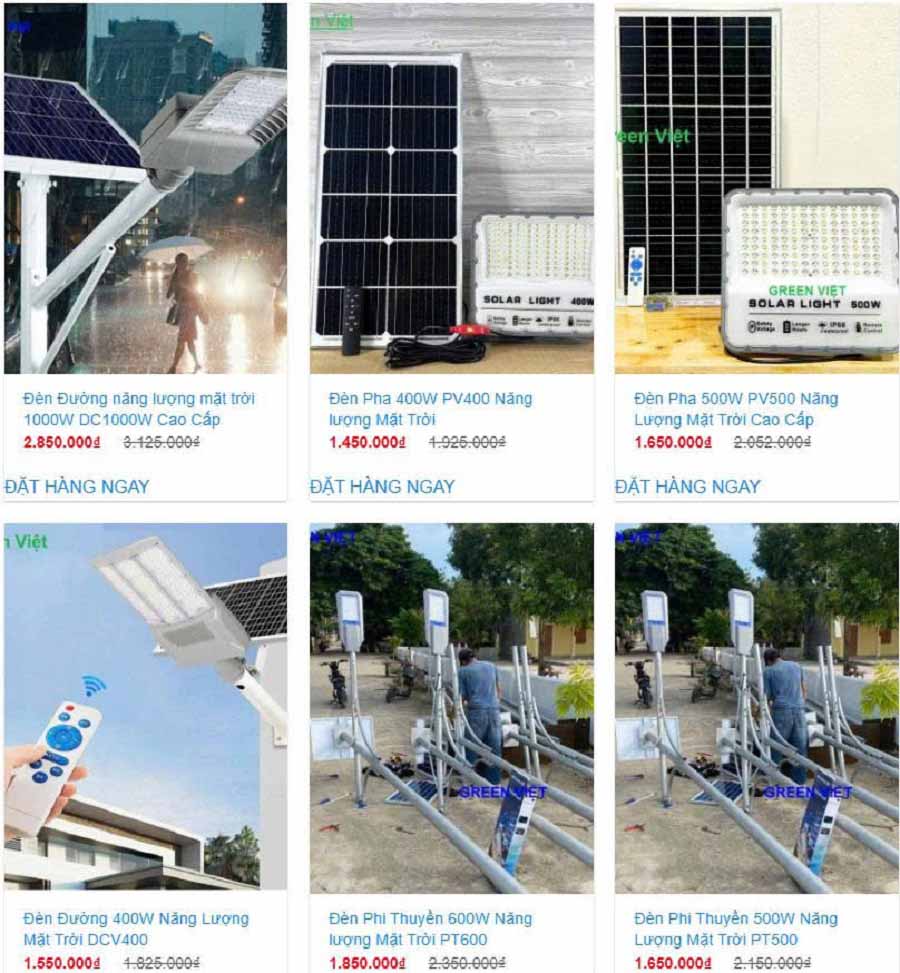Select Đặt Hàng Ngay for the 400W PV400
This screenshot has height=973, width=900.
382,487
